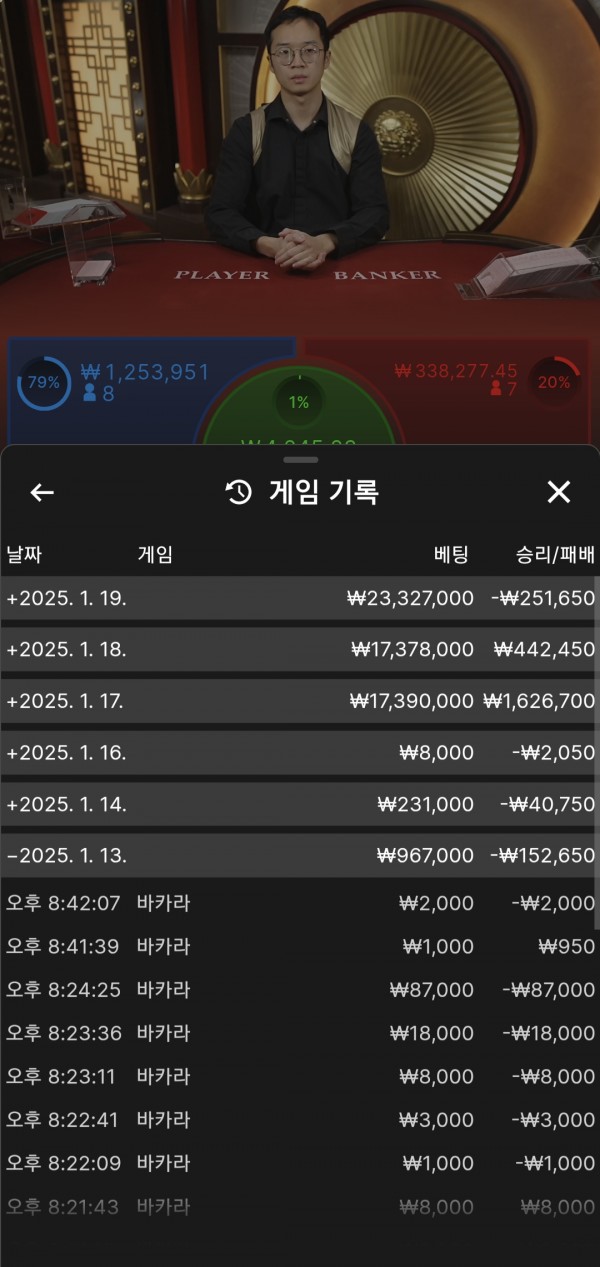This screenshot has width=600, height=1267.
Task: Collapse the 2025. 1. 13. history row
Action: (298, 856)
